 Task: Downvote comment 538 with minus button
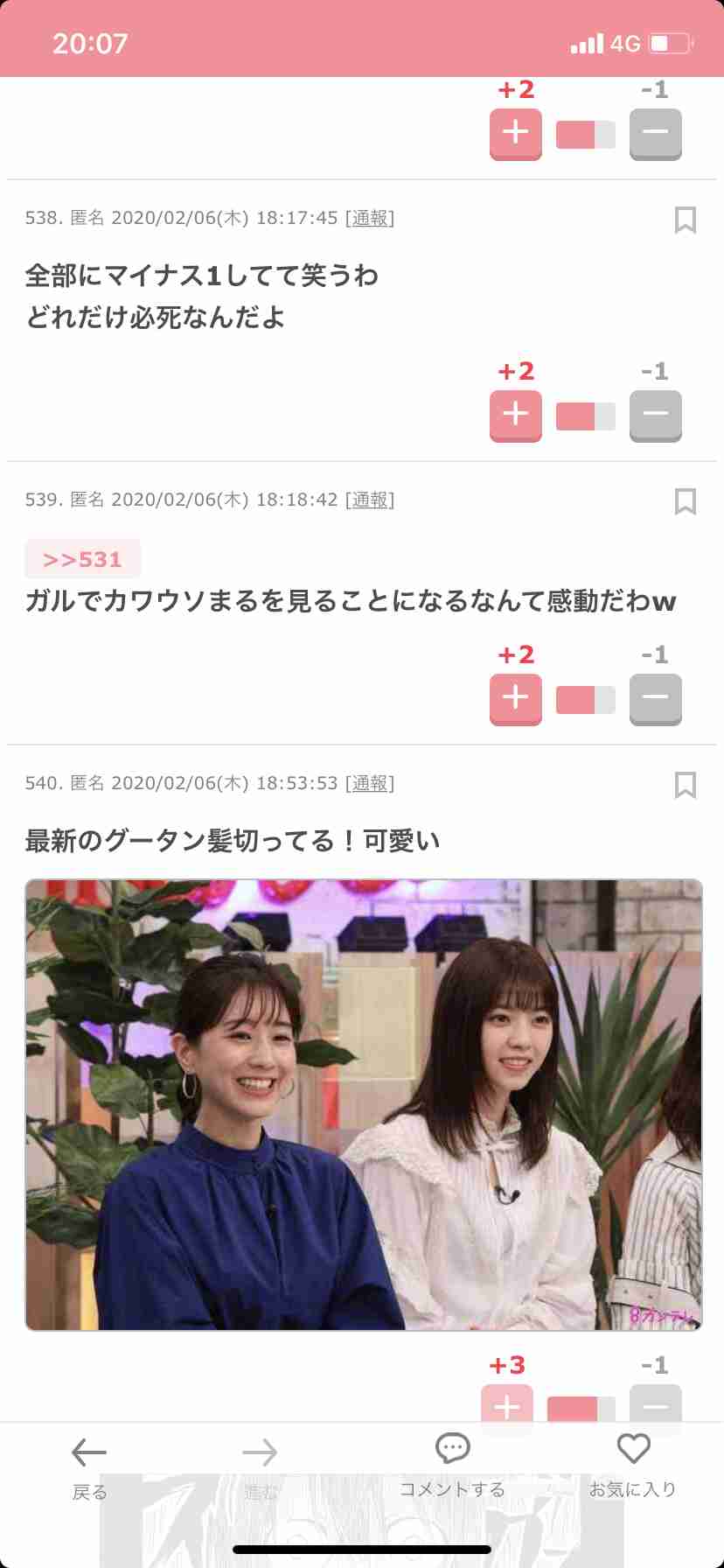click(x=656, y=416)
